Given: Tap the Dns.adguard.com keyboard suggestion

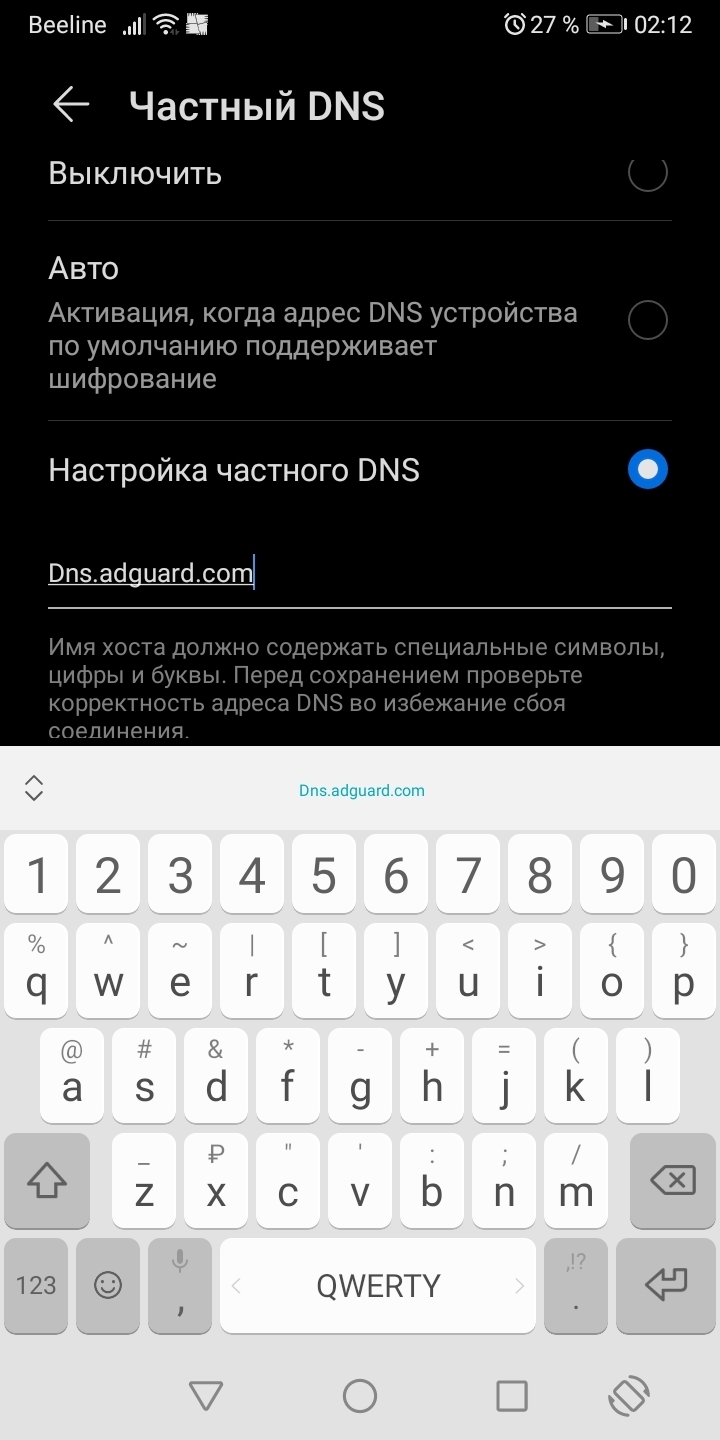Looking at the screenshot, I should coord(361,790).
